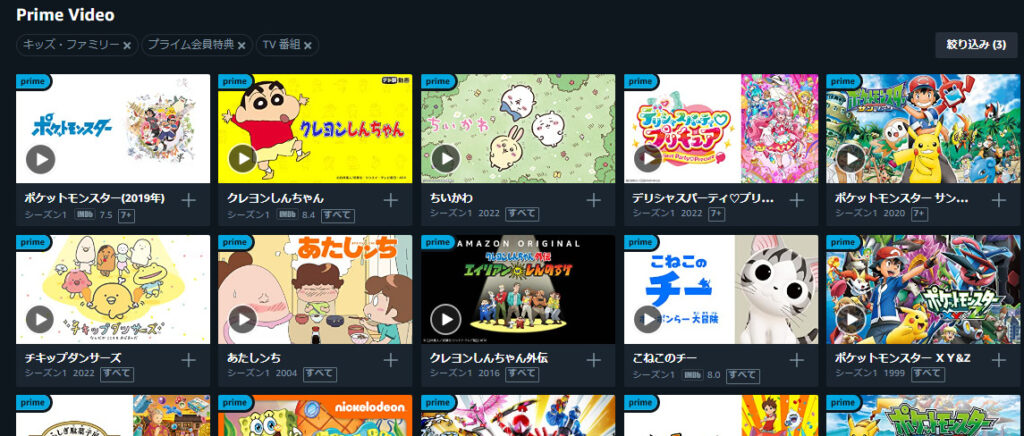The width and height of the screenshot is (1024, 436).
Task: Add クレヨンしんちゃん外伝 to watchlist
Action: pos(594,360)
